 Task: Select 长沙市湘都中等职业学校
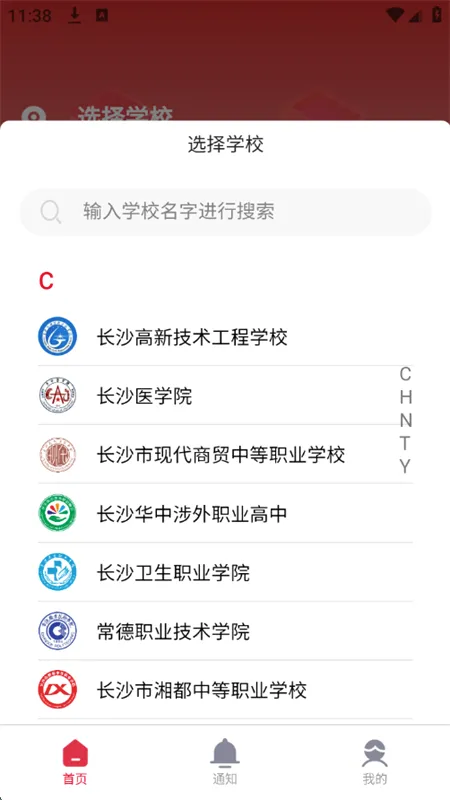tap(226, 690)
